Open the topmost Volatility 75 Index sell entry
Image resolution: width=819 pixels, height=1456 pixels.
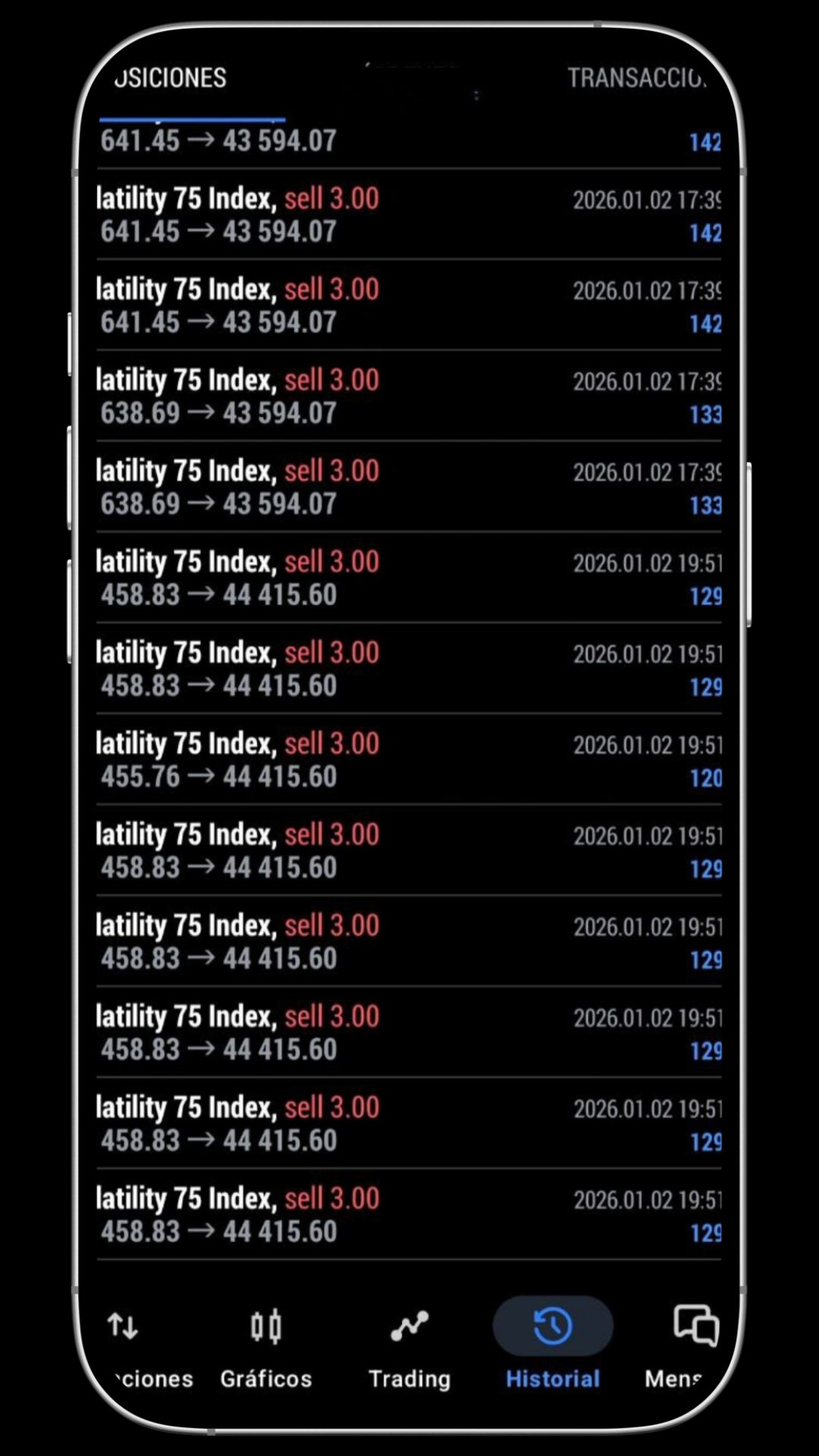pyautogui.click(x=409, y=215)
